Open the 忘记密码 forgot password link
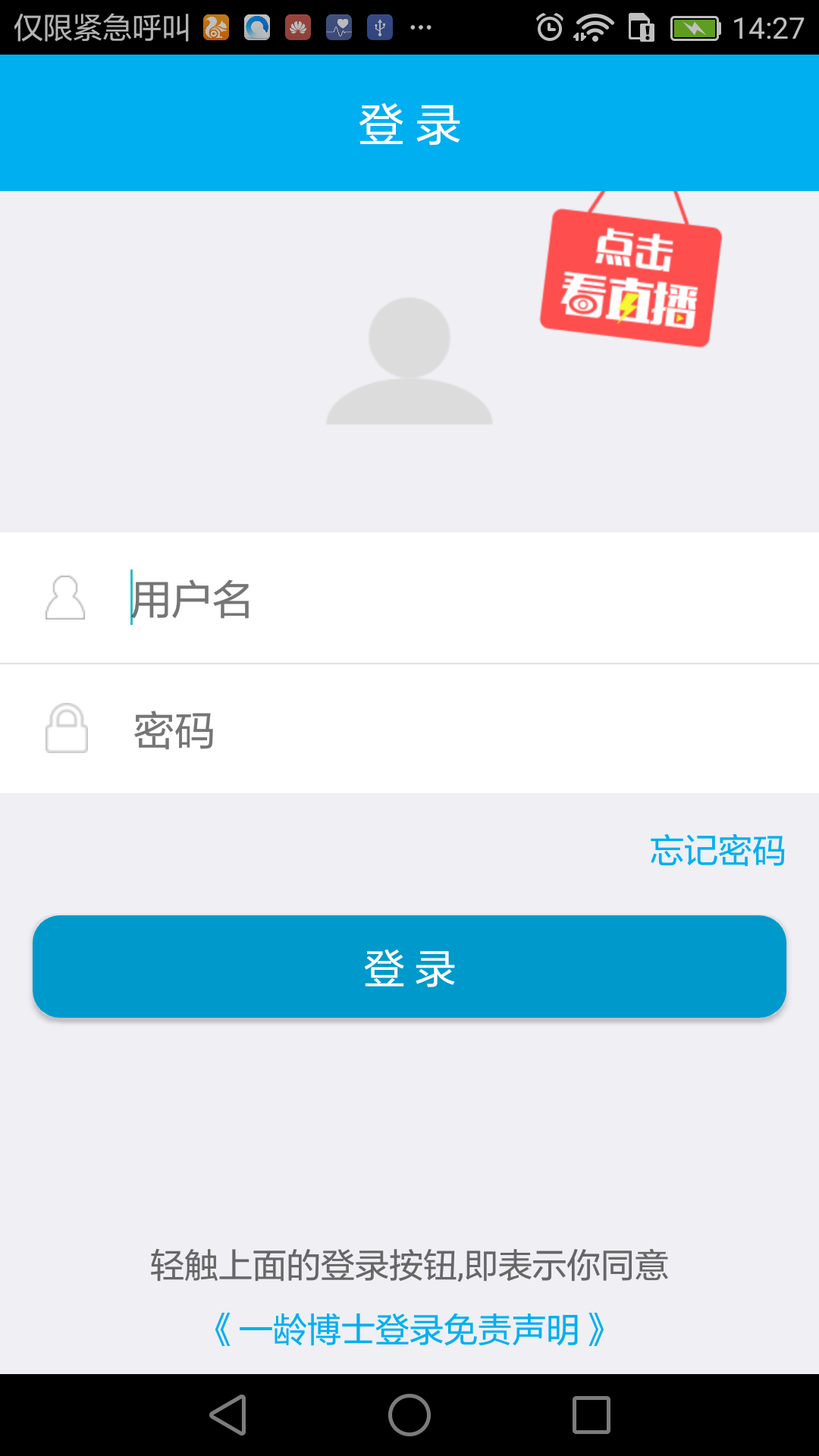 pos(717,851)
